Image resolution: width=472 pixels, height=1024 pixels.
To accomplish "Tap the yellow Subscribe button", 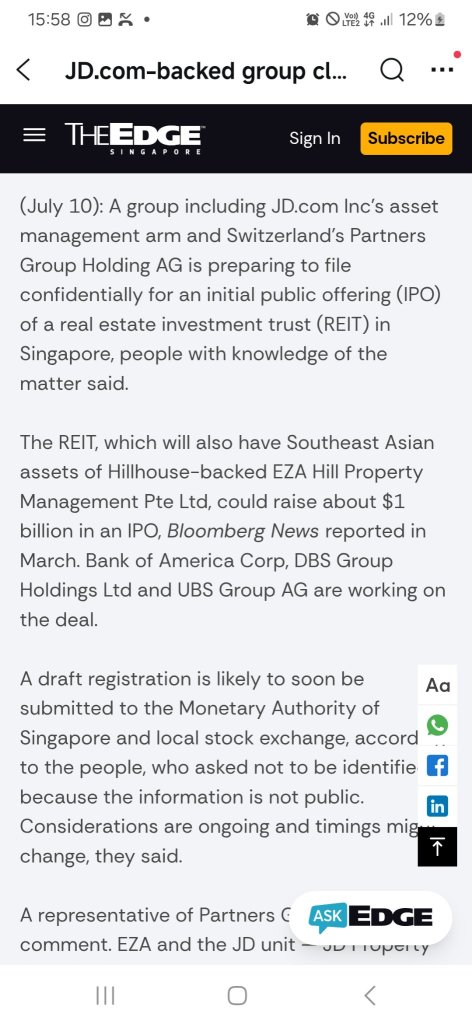I will (x=406, y=138).
